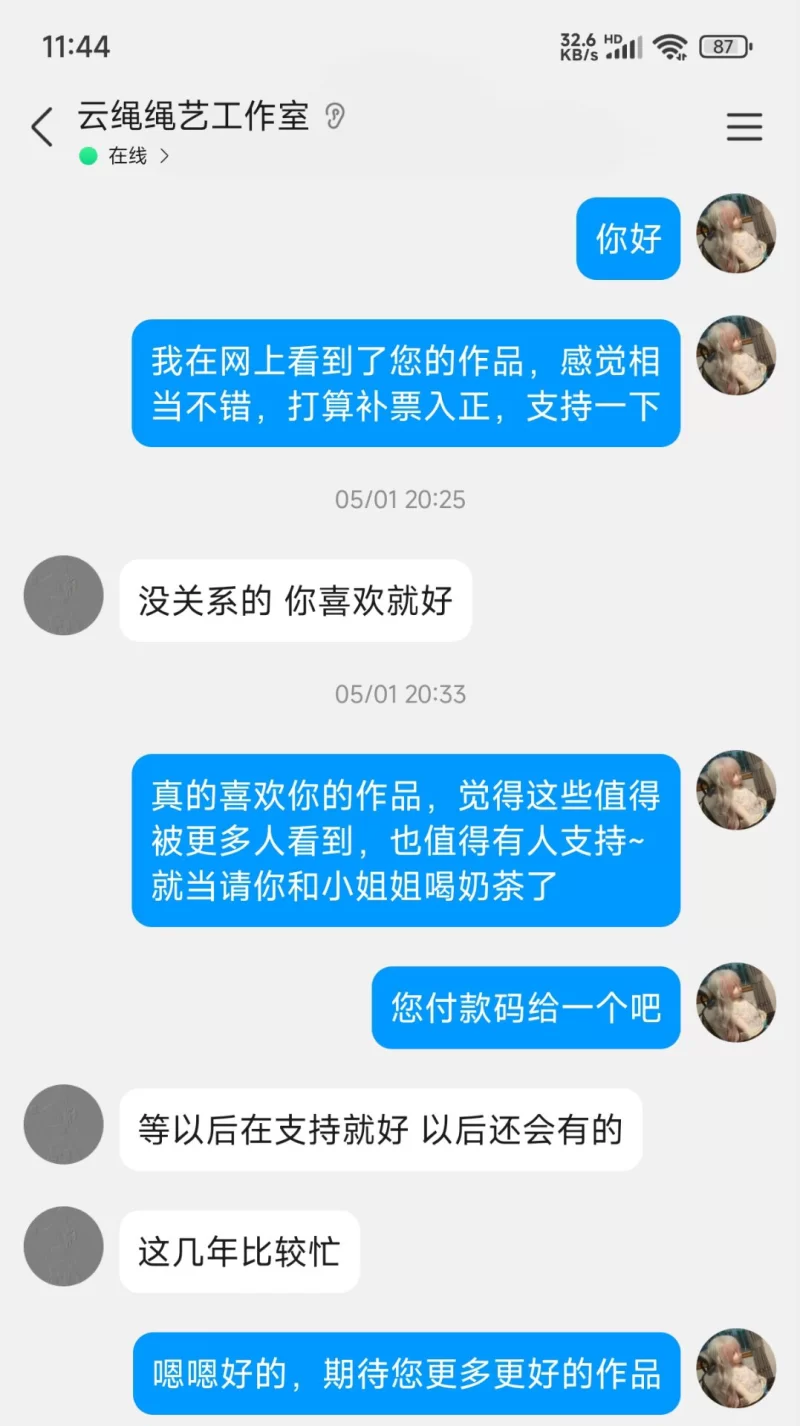Image resolution: width=800 pixels, height=1426 pixels.
Task: Open contact avatar beside 这几年比较忙
Action: click(x=64, y=1246)
